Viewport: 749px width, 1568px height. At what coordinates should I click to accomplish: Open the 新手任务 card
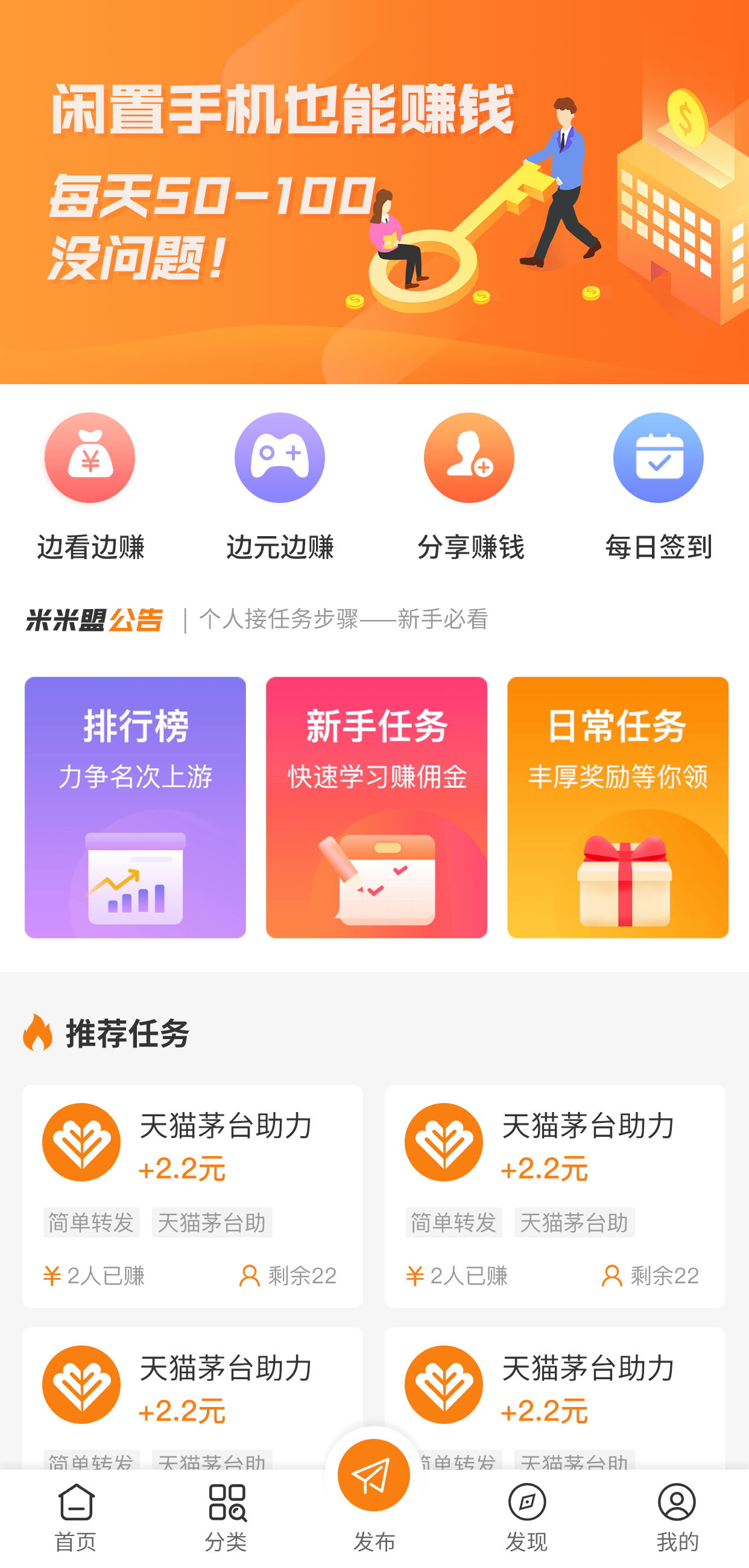[x=376, y=807]
